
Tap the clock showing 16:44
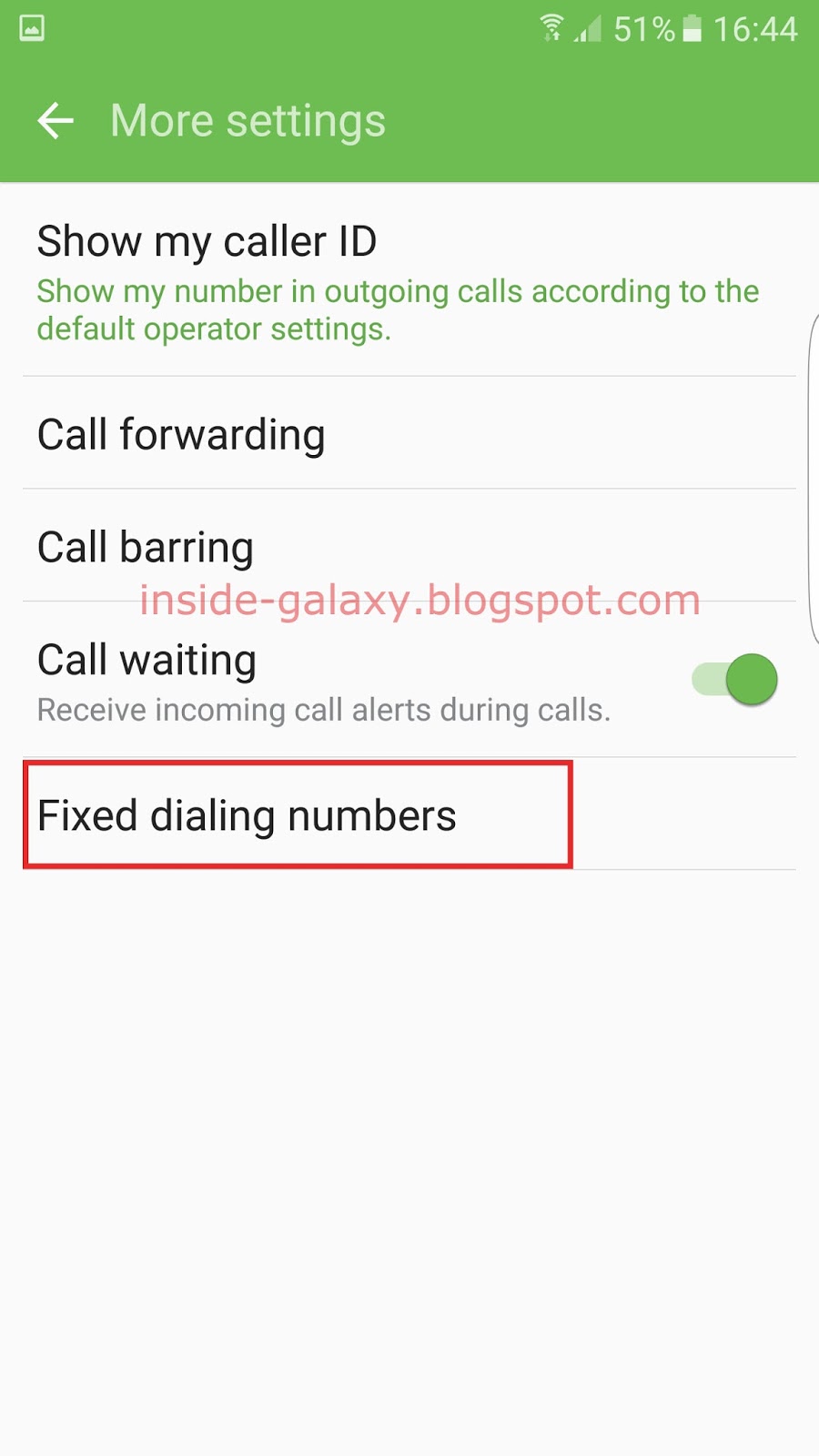[x=757, y=29]
